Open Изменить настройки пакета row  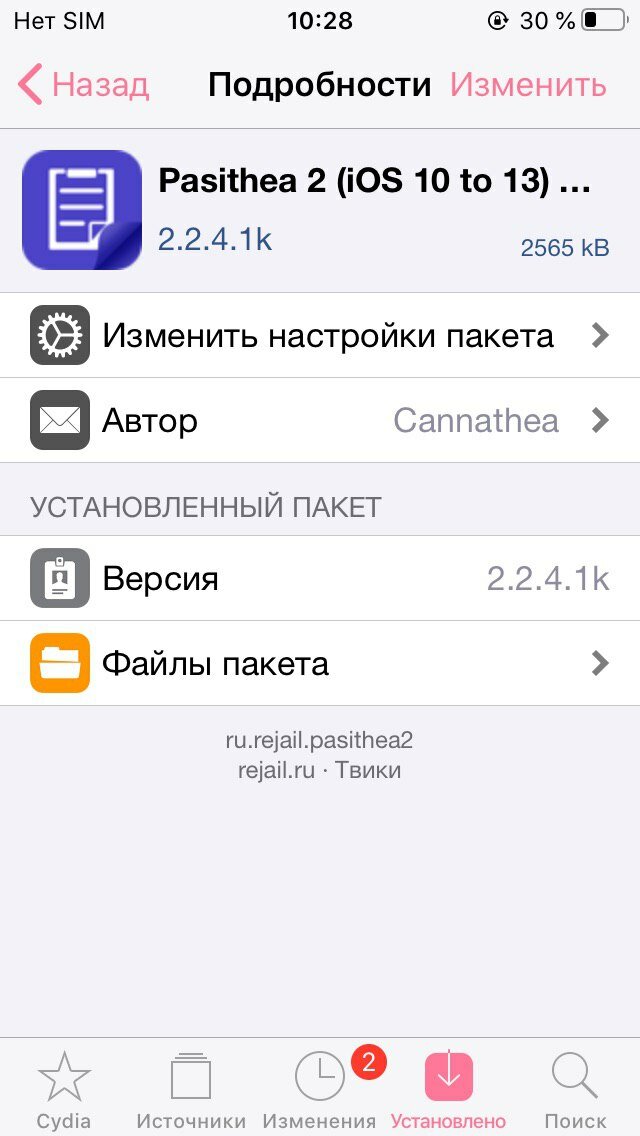pyautogui.click(x=320, y=335)
